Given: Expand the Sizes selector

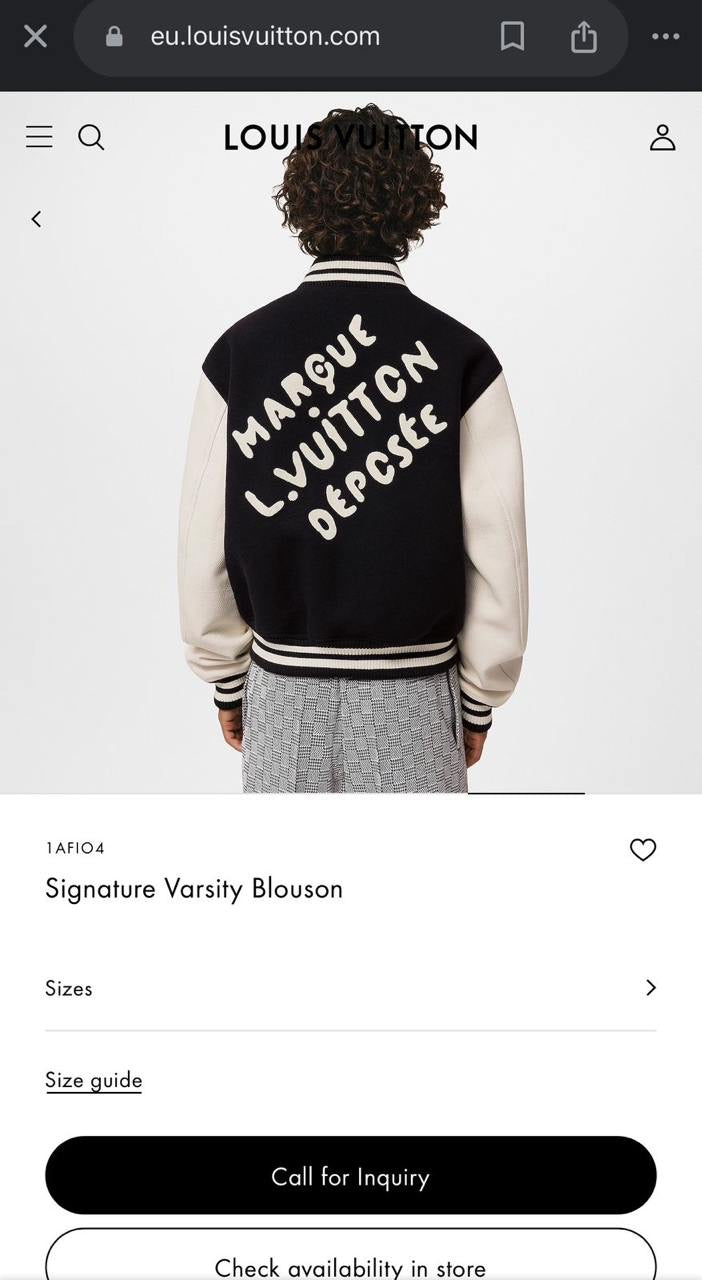Looking at the screenshot, I should click(350, 988).
